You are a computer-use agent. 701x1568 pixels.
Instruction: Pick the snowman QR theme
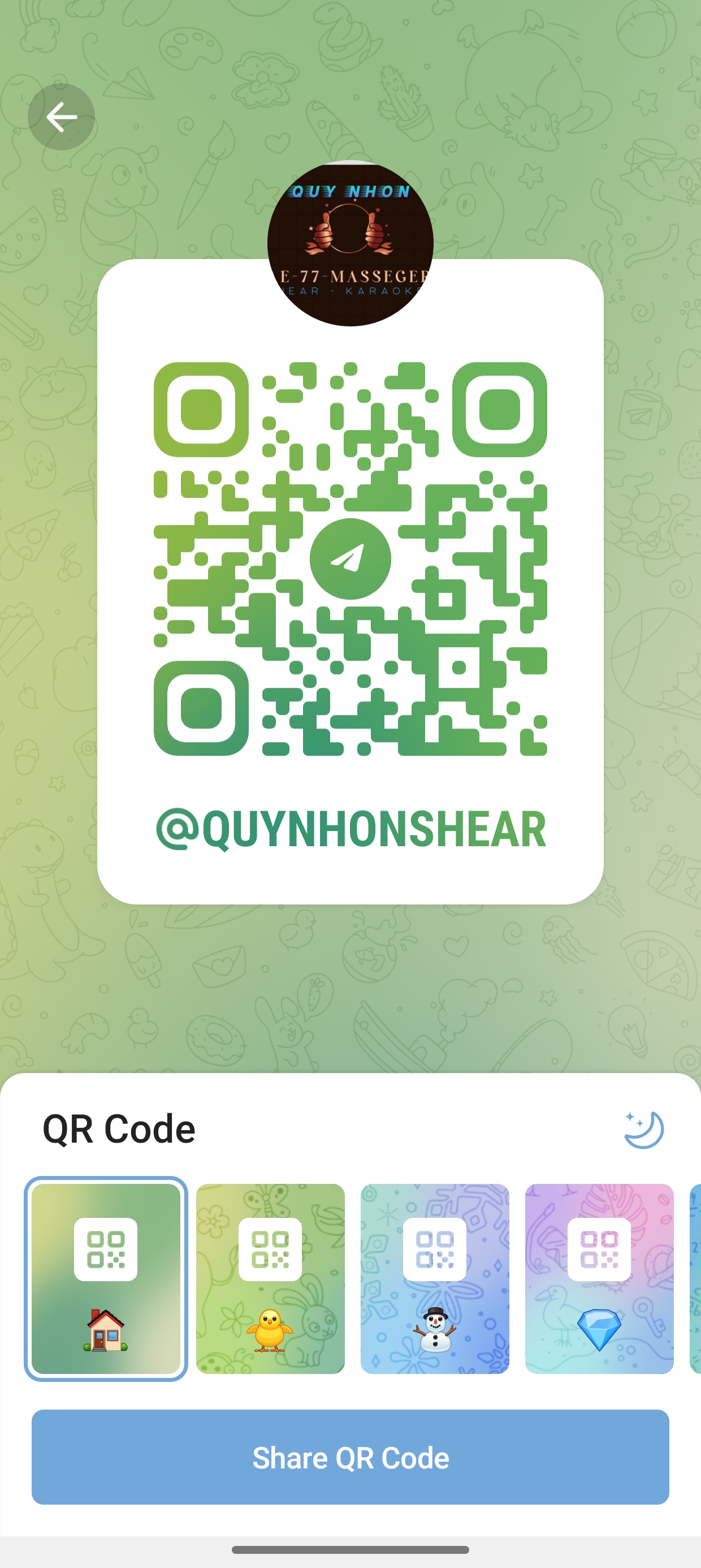[435, 1278]
